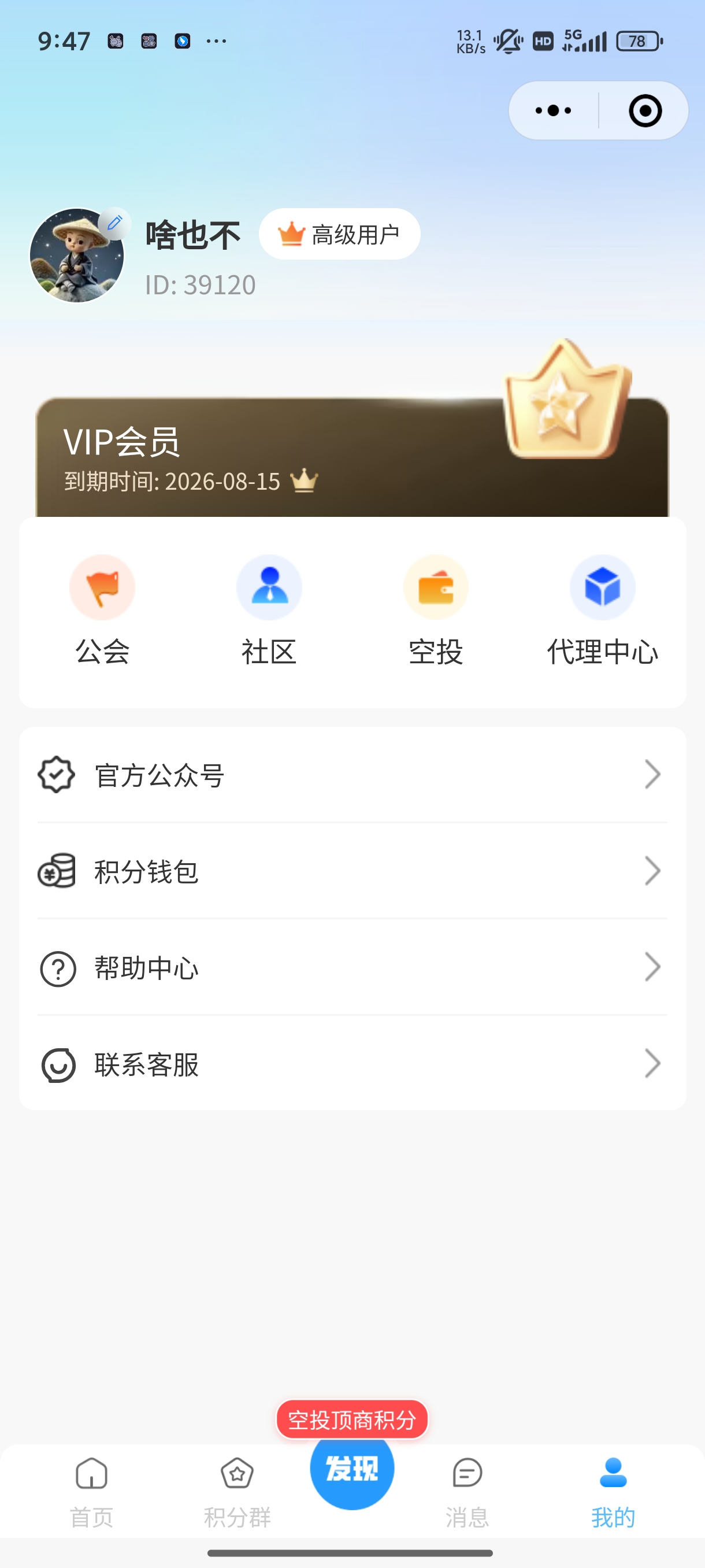Open the 社区 community icon
Image resolution: width=705 pixels, height=1568 pixels.
269,587
